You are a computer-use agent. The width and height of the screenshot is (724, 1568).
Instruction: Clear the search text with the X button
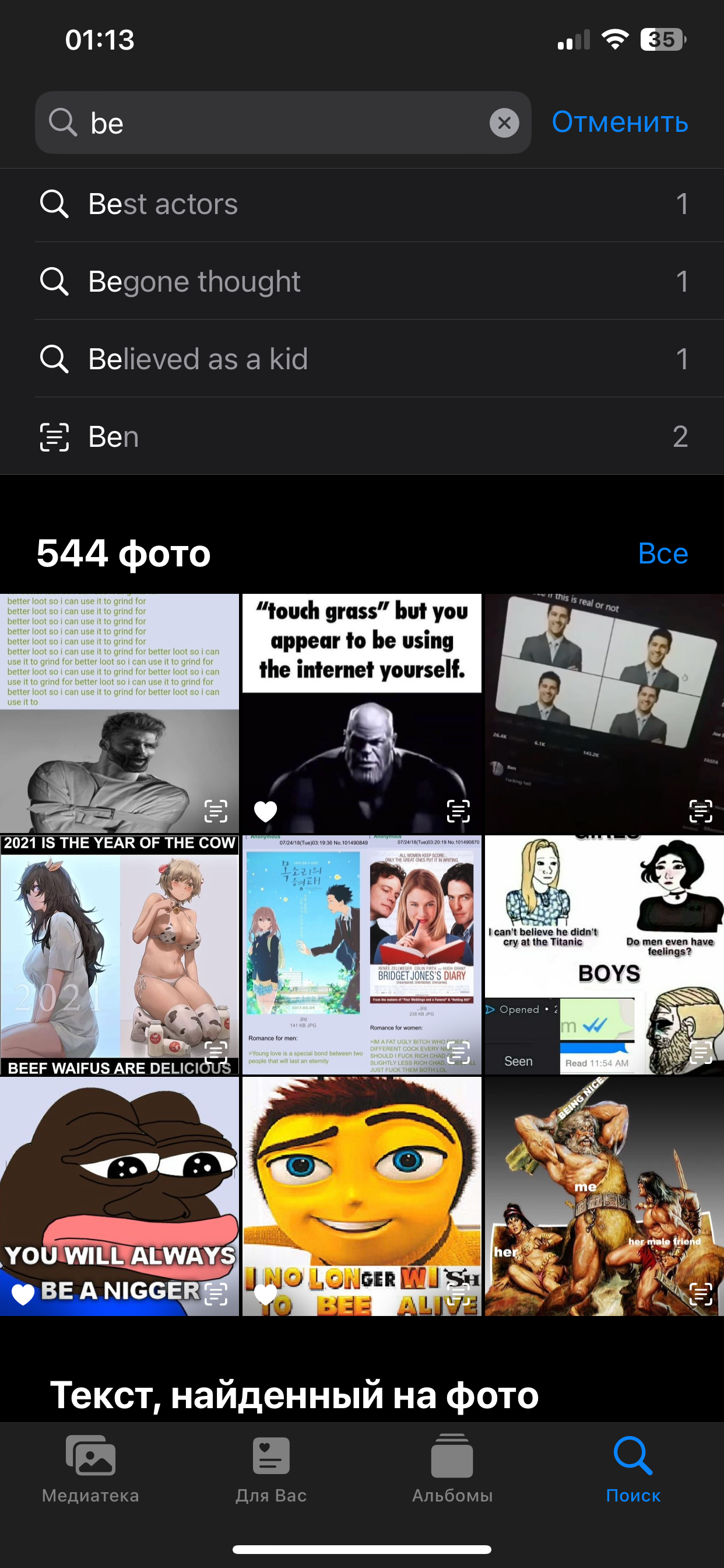[504, 123]
